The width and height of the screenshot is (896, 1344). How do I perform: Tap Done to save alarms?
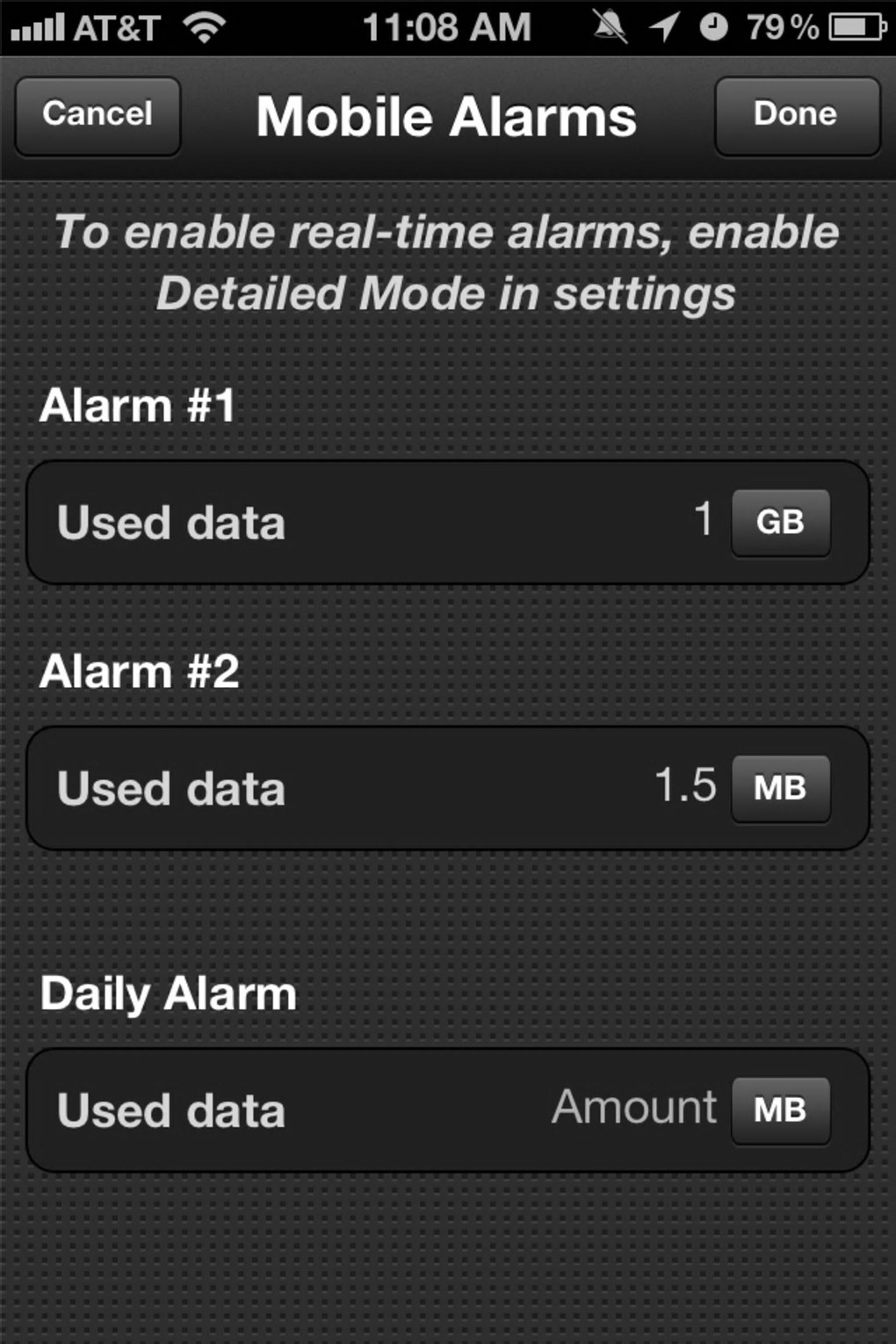(796, 115)
